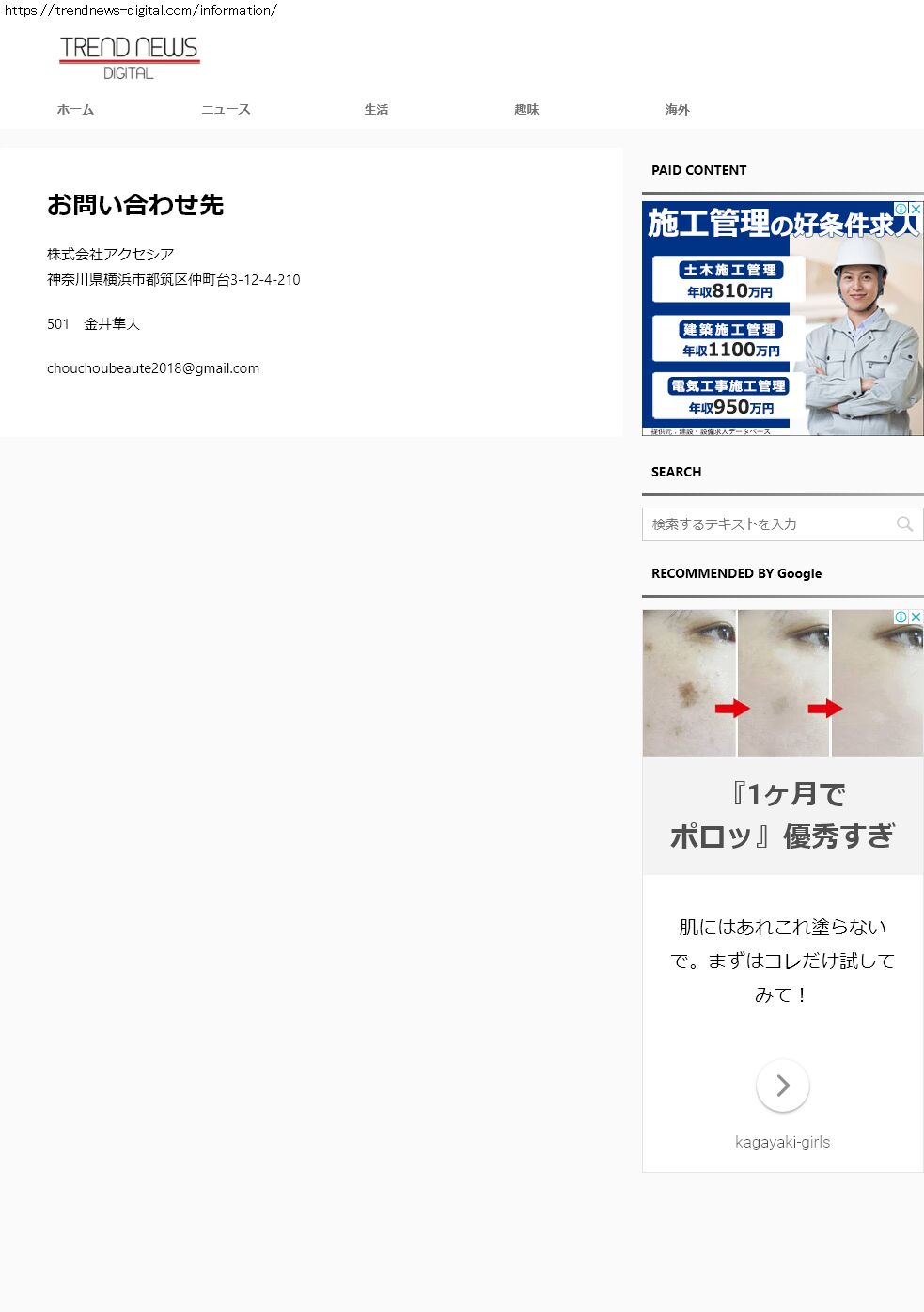Viewport: 924px width, 1312px height.
Task: Switch to the 生活 section
Action: tap(376, 110)
